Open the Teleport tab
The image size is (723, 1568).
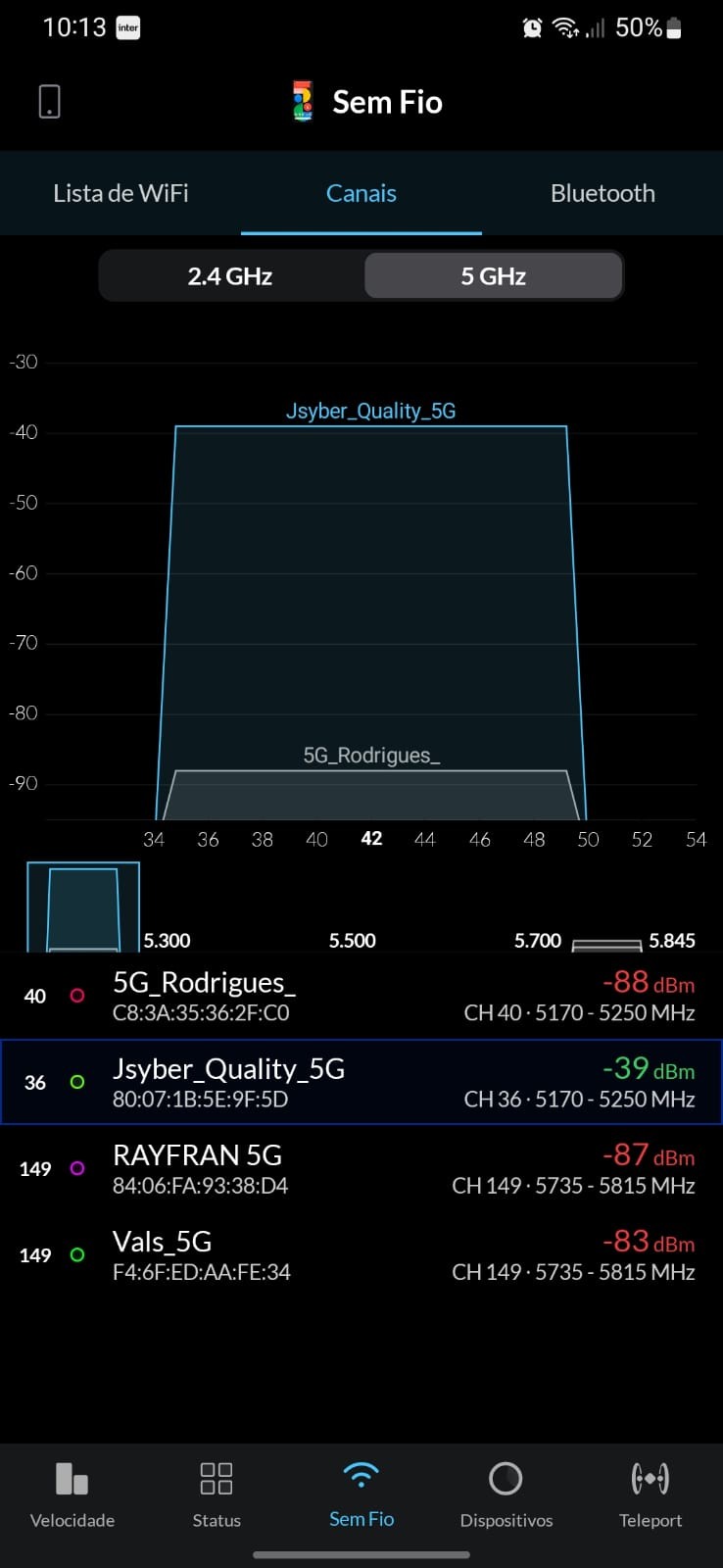[x=651, y=1494]
